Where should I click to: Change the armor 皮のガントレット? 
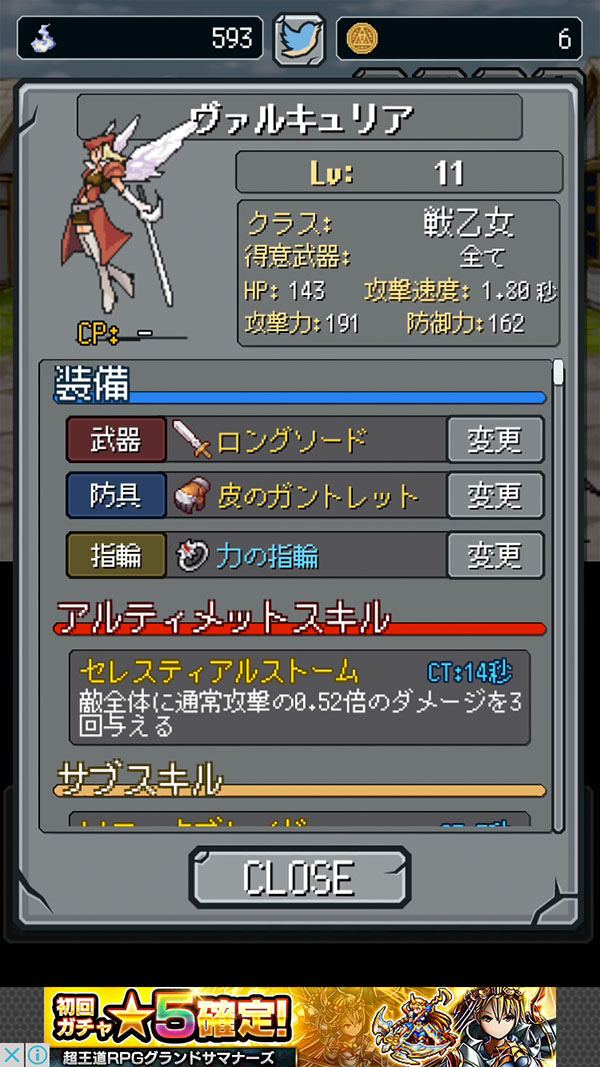[x=495, y=495]
